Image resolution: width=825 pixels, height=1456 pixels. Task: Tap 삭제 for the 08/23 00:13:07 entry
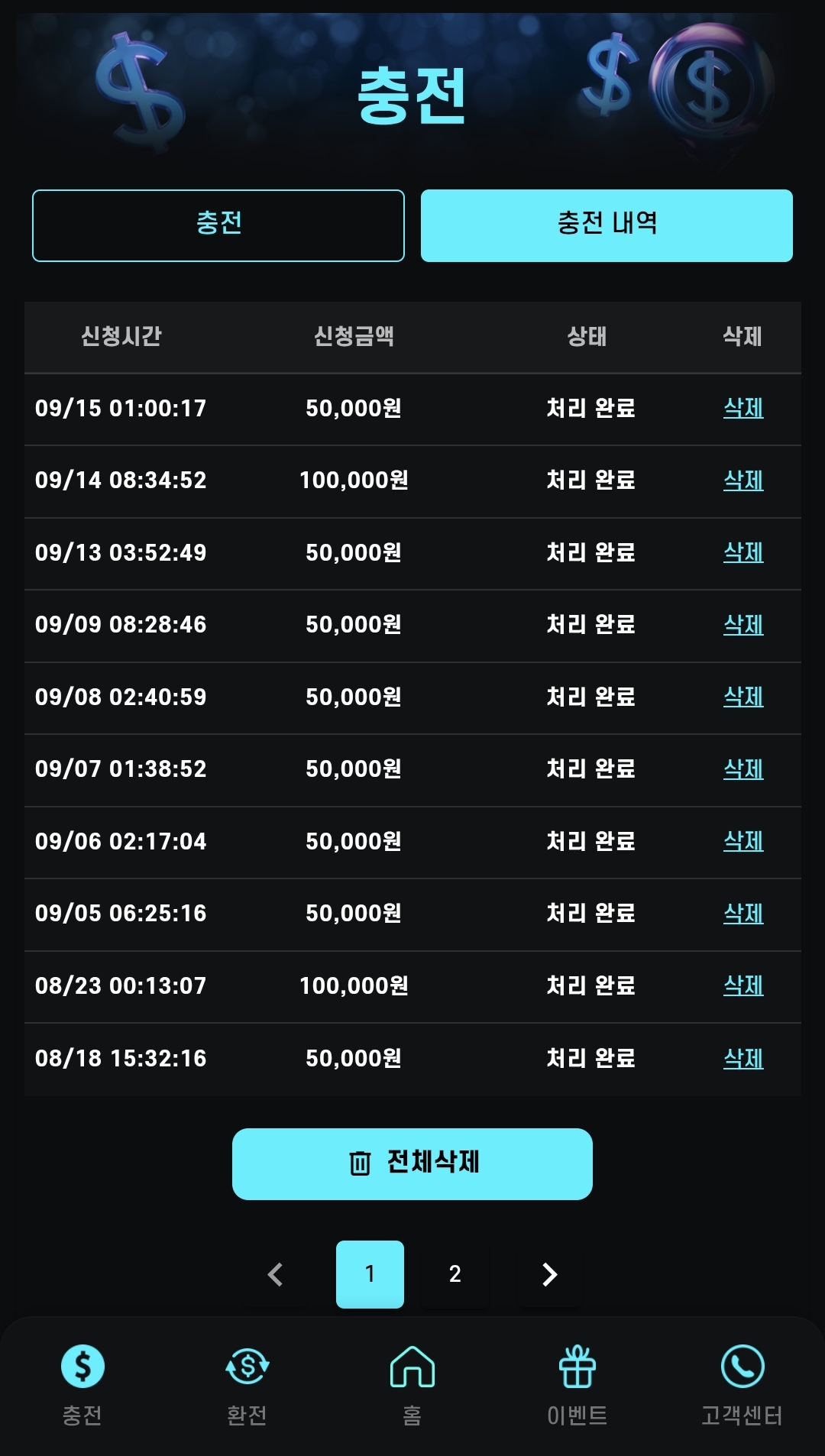[x=742, y=985]
